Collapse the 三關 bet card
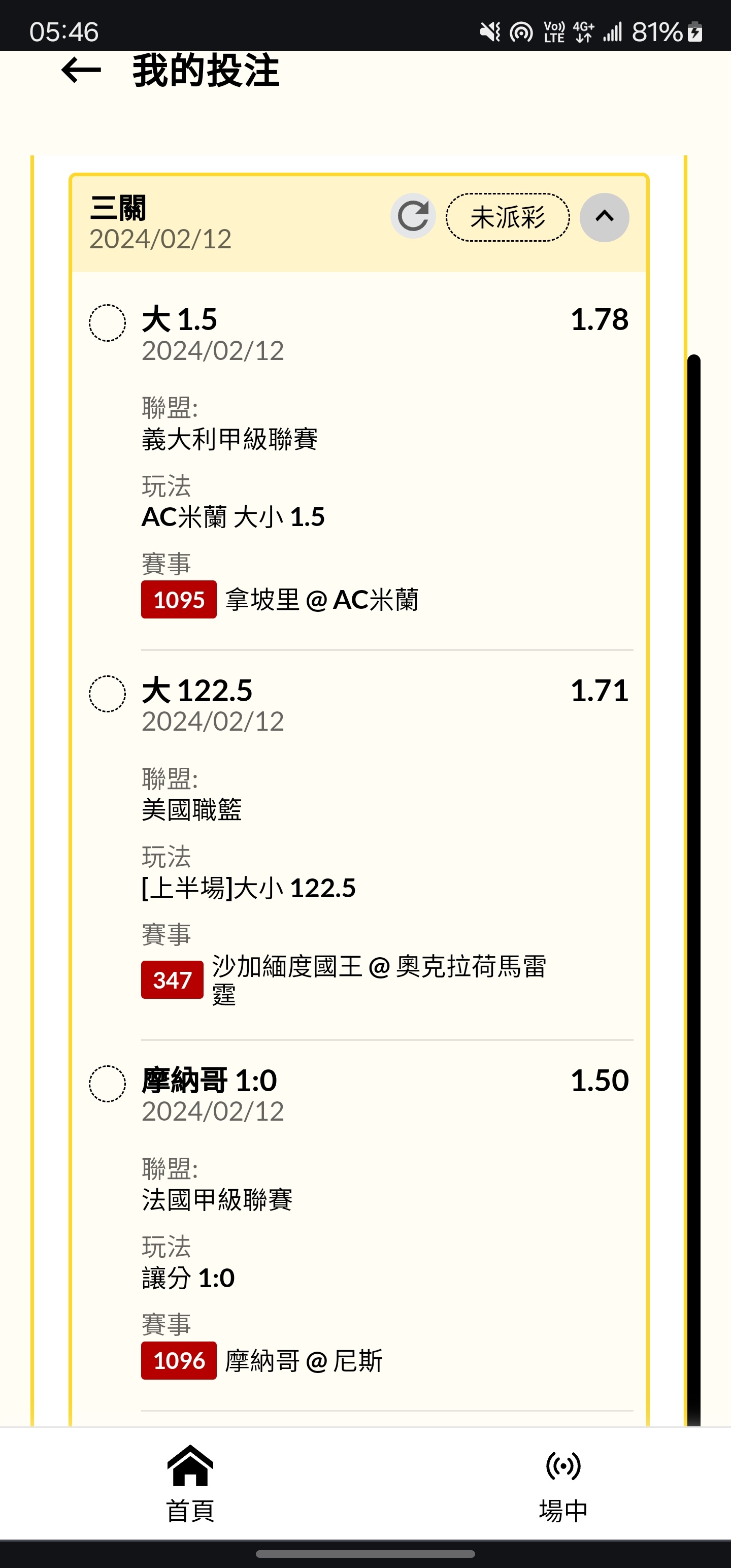This screenshot has width=731, height=1568. click(604, 217)
